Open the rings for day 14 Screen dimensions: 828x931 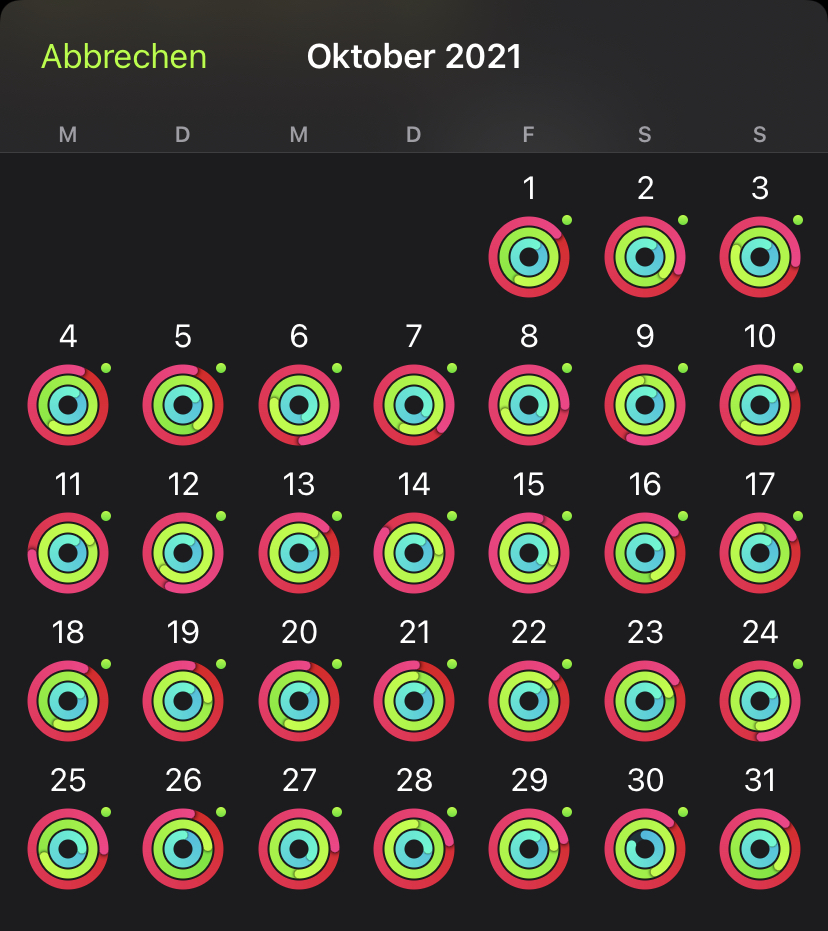(414, 553)
